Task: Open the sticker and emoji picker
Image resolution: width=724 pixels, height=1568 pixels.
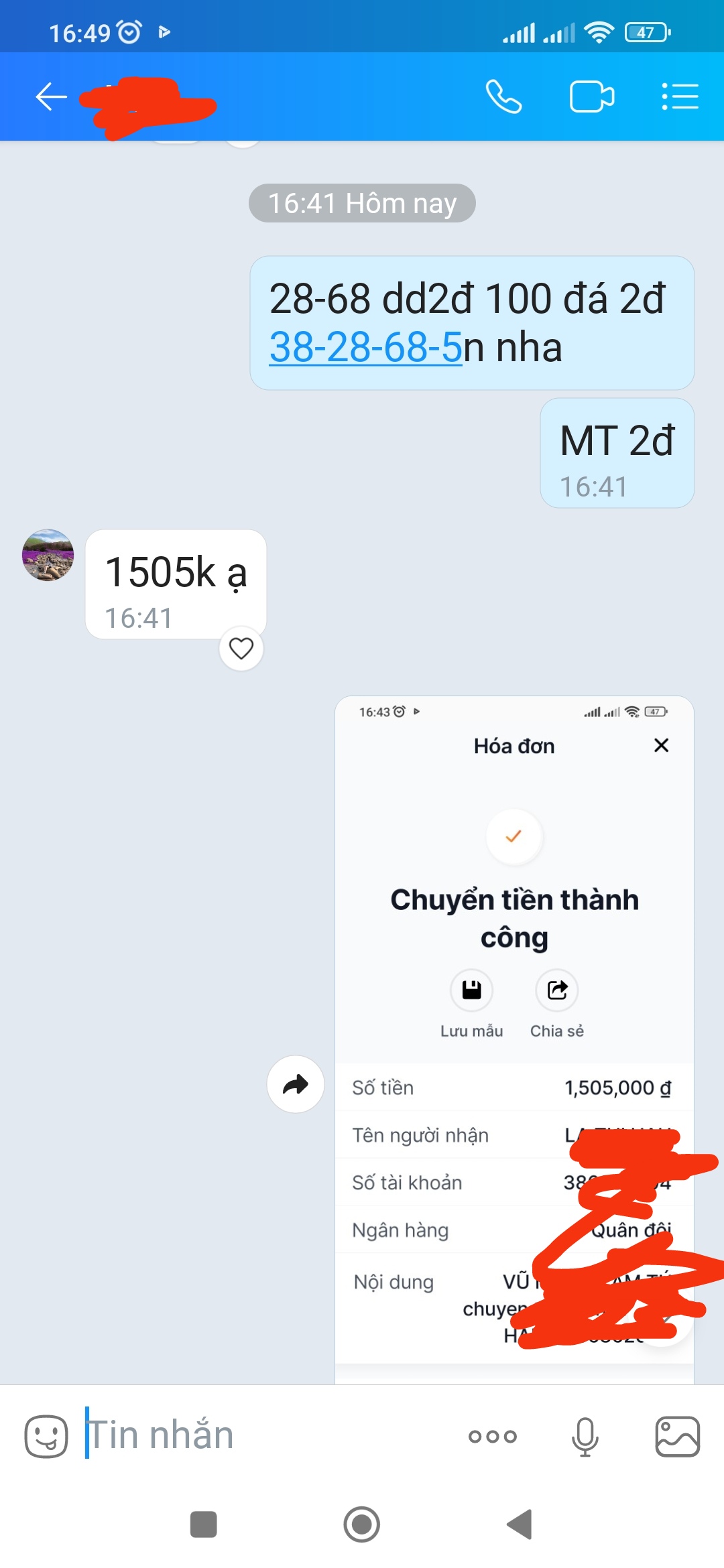Action: (x=46, y=1436)
